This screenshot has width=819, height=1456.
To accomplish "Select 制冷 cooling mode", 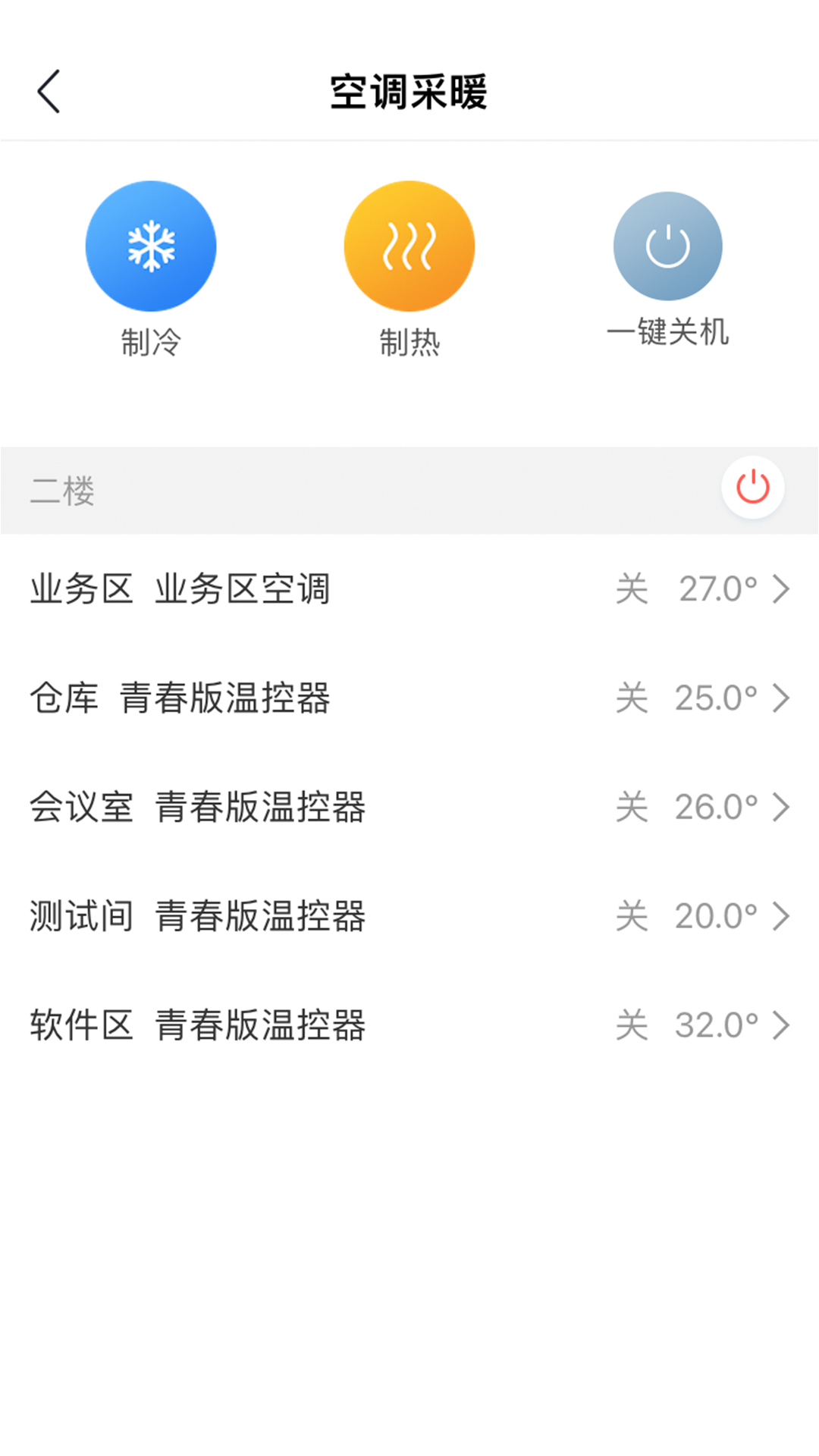I will click(151, 246).
